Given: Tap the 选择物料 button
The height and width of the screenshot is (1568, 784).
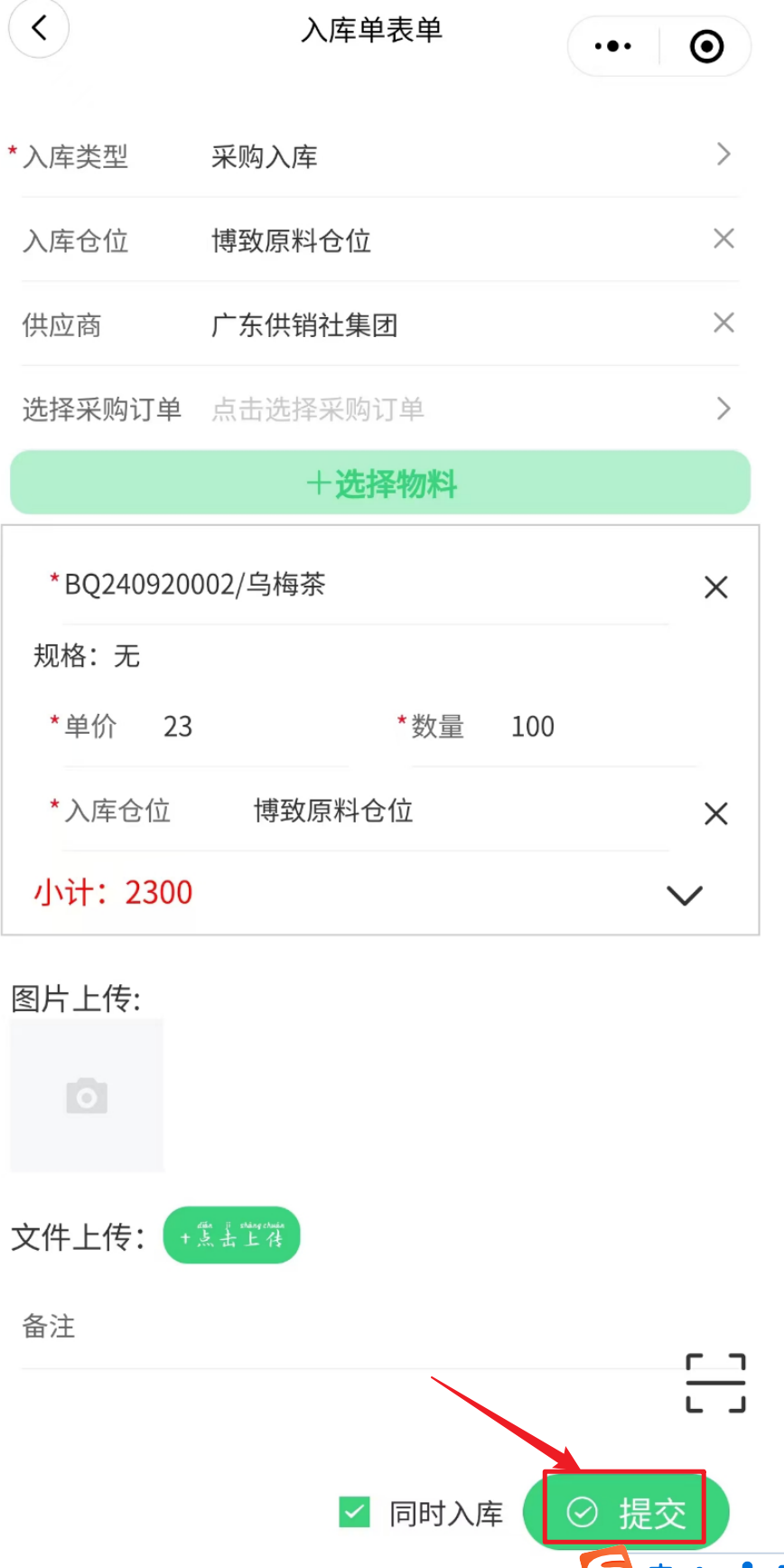Looking at the screenshot, I should point(380,483).
